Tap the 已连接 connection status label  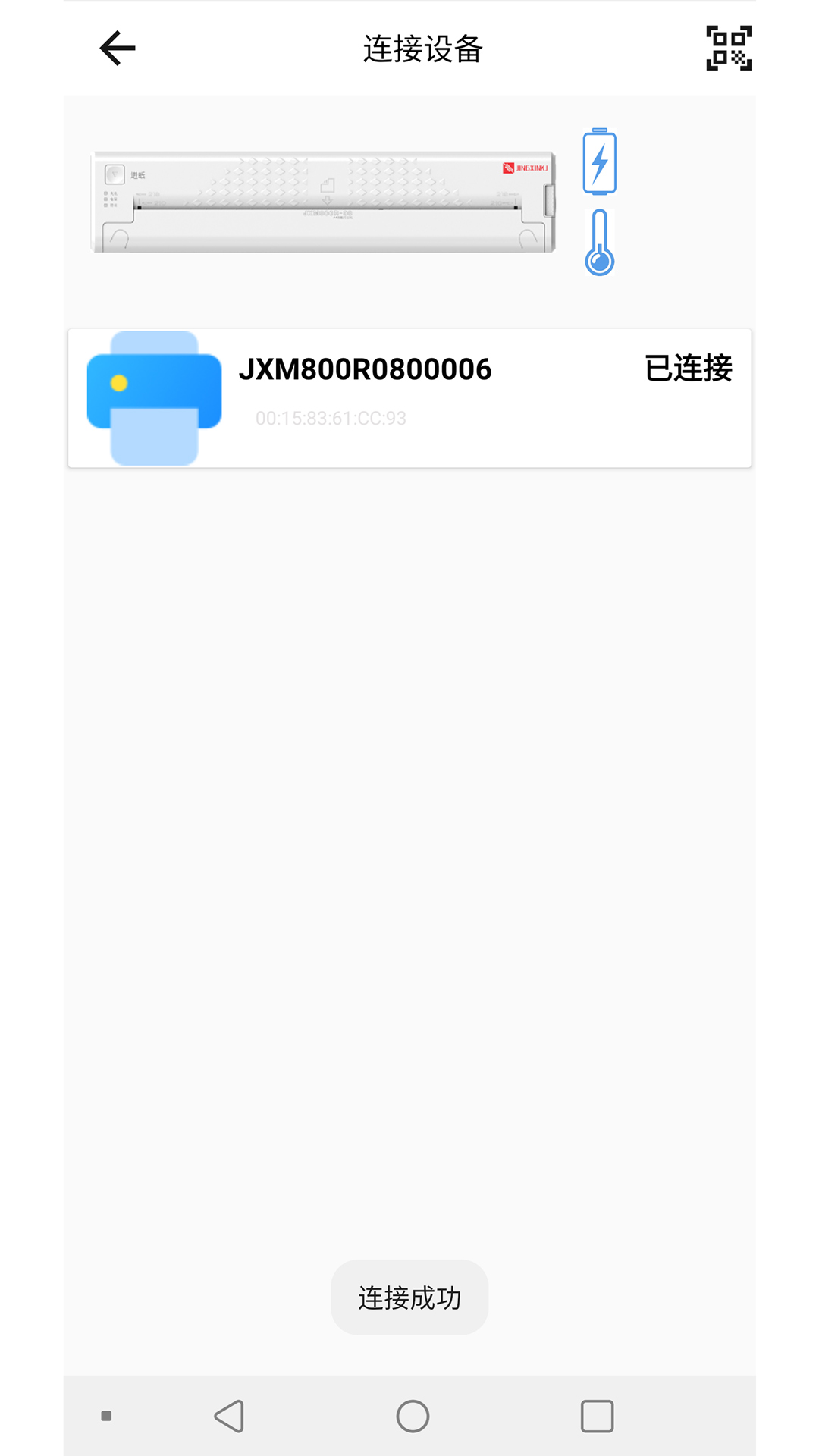(x=687, y=369)
